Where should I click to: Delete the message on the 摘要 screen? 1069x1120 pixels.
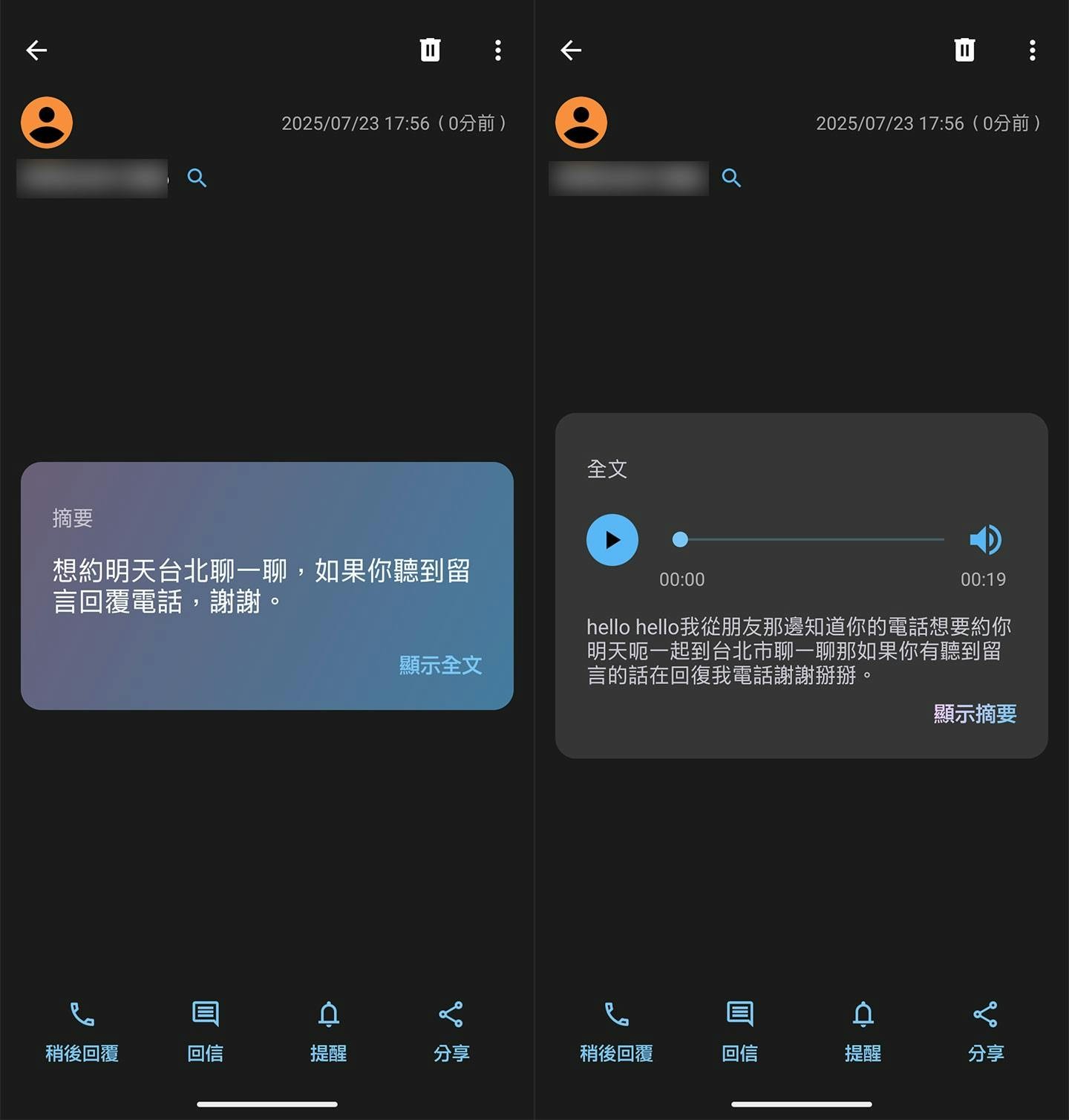430,50
